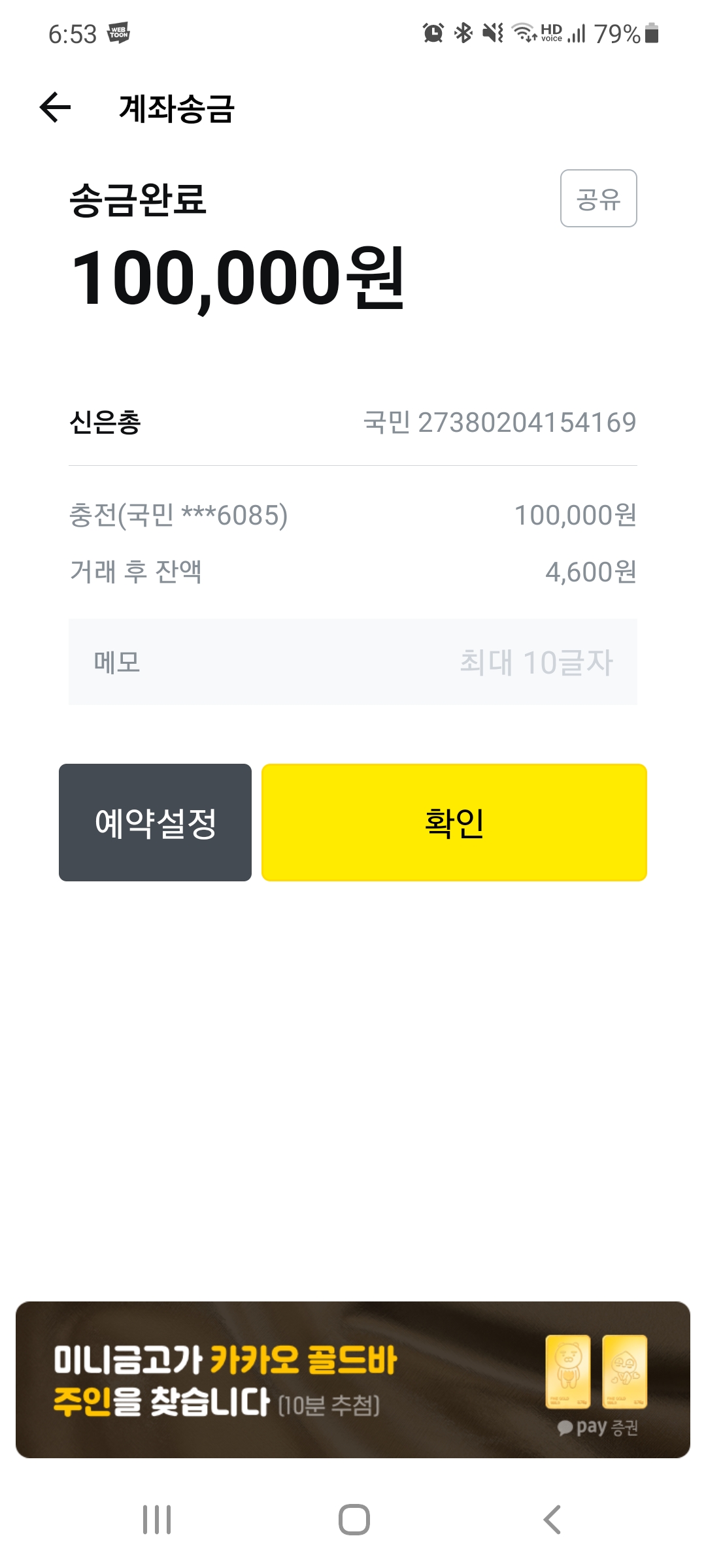Open 예약설정 to schedule the transfer
The height and width of the screenshot is (1568, 706).
click(x=155, y=823)
